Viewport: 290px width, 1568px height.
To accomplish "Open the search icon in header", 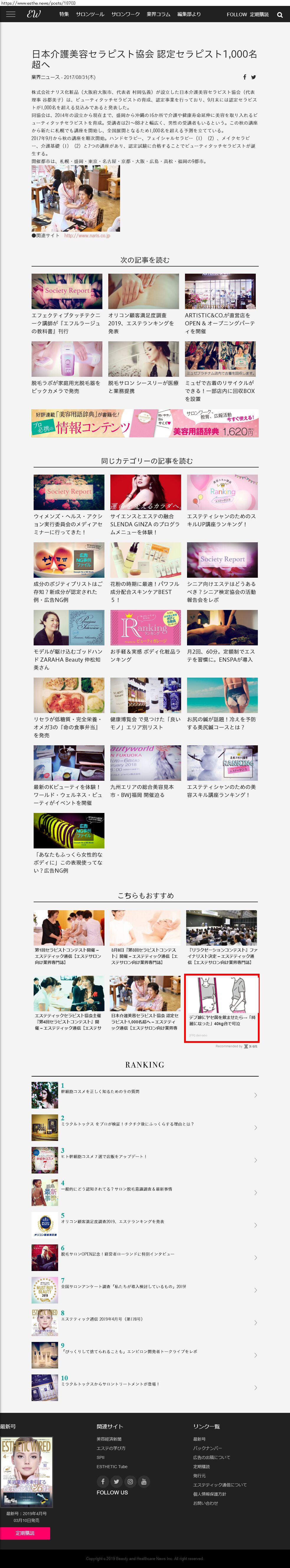I will click(280, 14).
